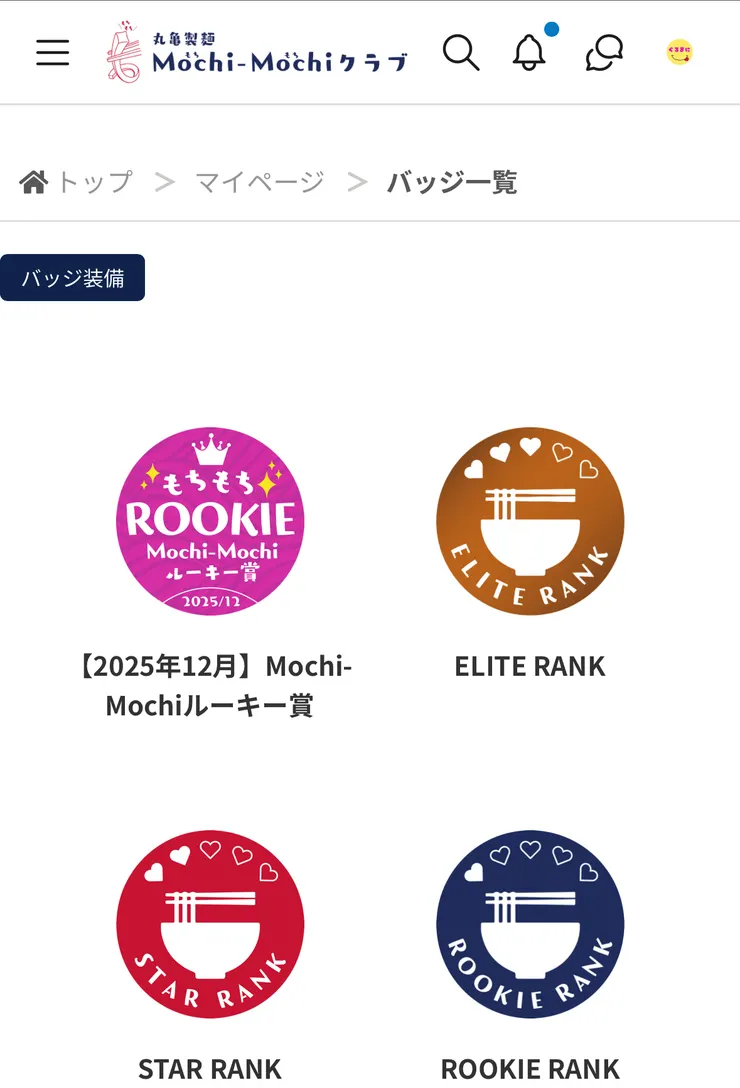Select the bronze ELITE RANK badge
This screenshot has height=1088, width=740.
click(x=529, y=521)
